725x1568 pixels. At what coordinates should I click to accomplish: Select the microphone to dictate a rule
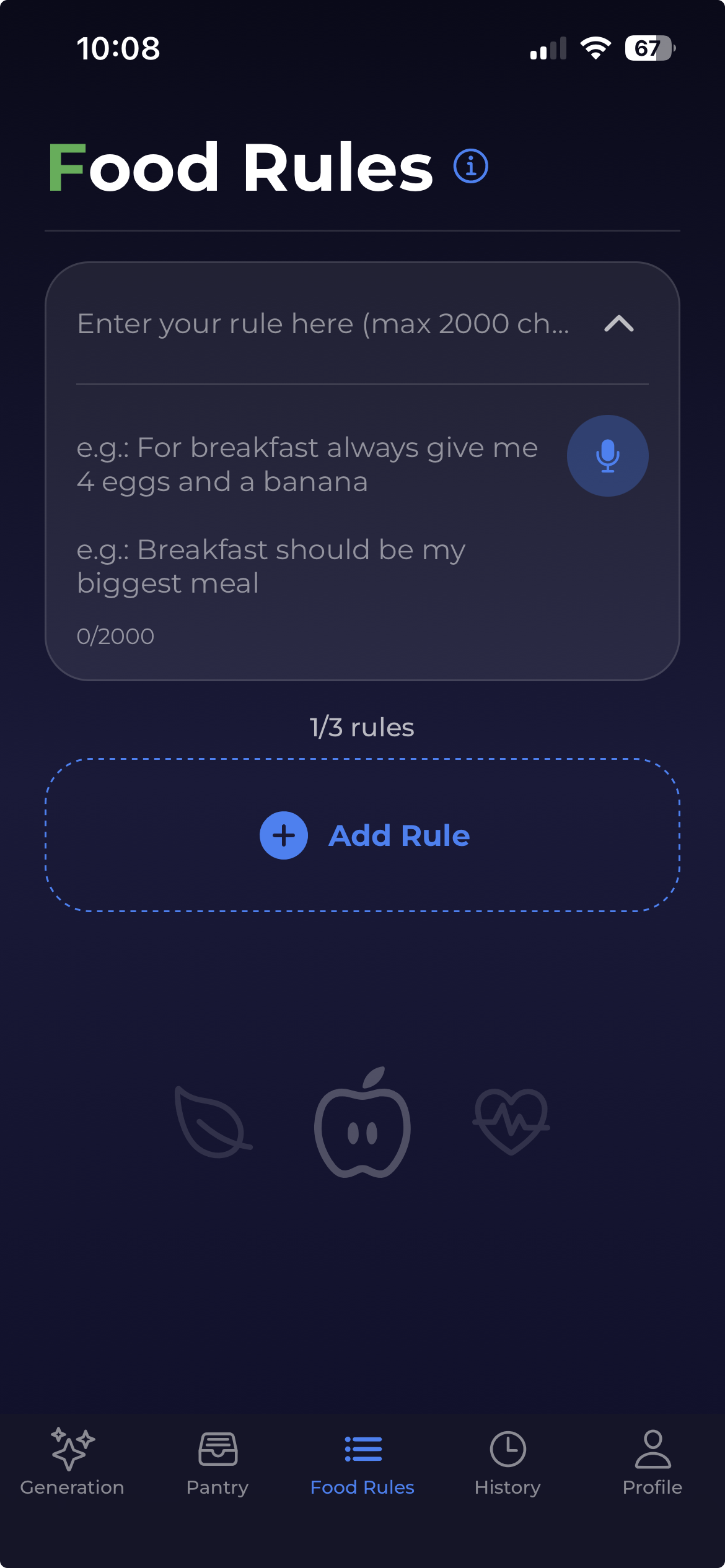click(x=607, y=455)
